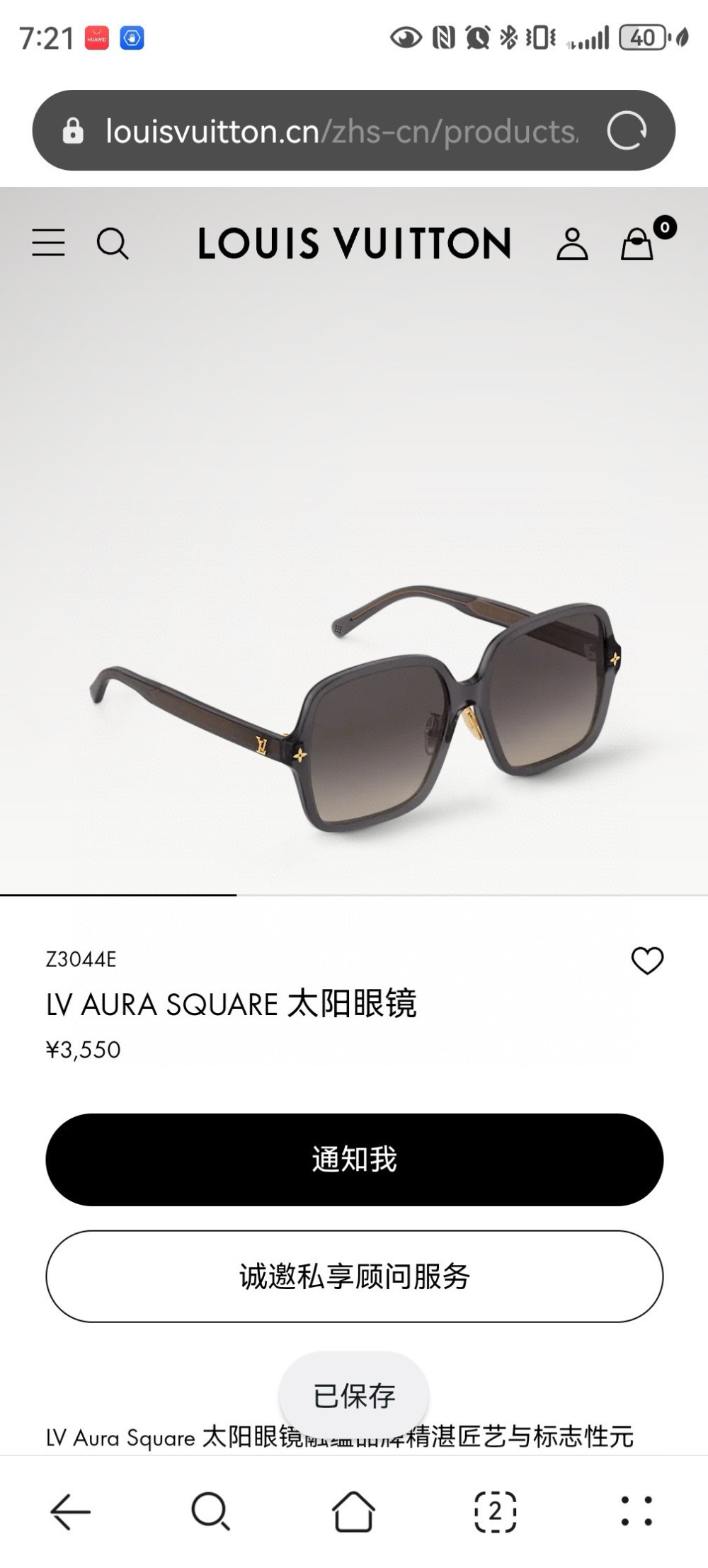Screen dimensions: 708x1568
Task: Go to the Louis Vuitton homepage logo
Action: (x=354, y=244)
